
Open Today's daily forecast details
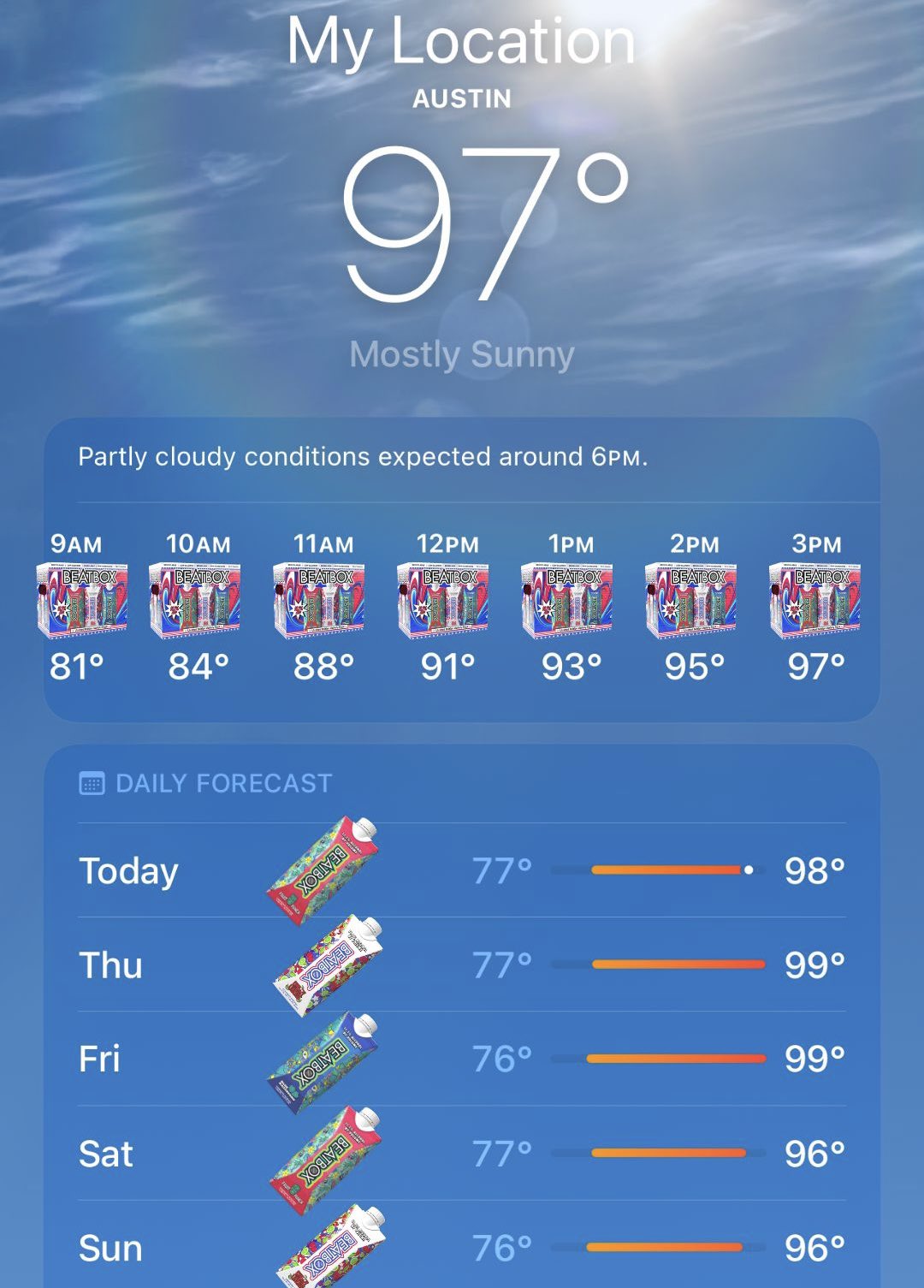[x=462, y=871]
